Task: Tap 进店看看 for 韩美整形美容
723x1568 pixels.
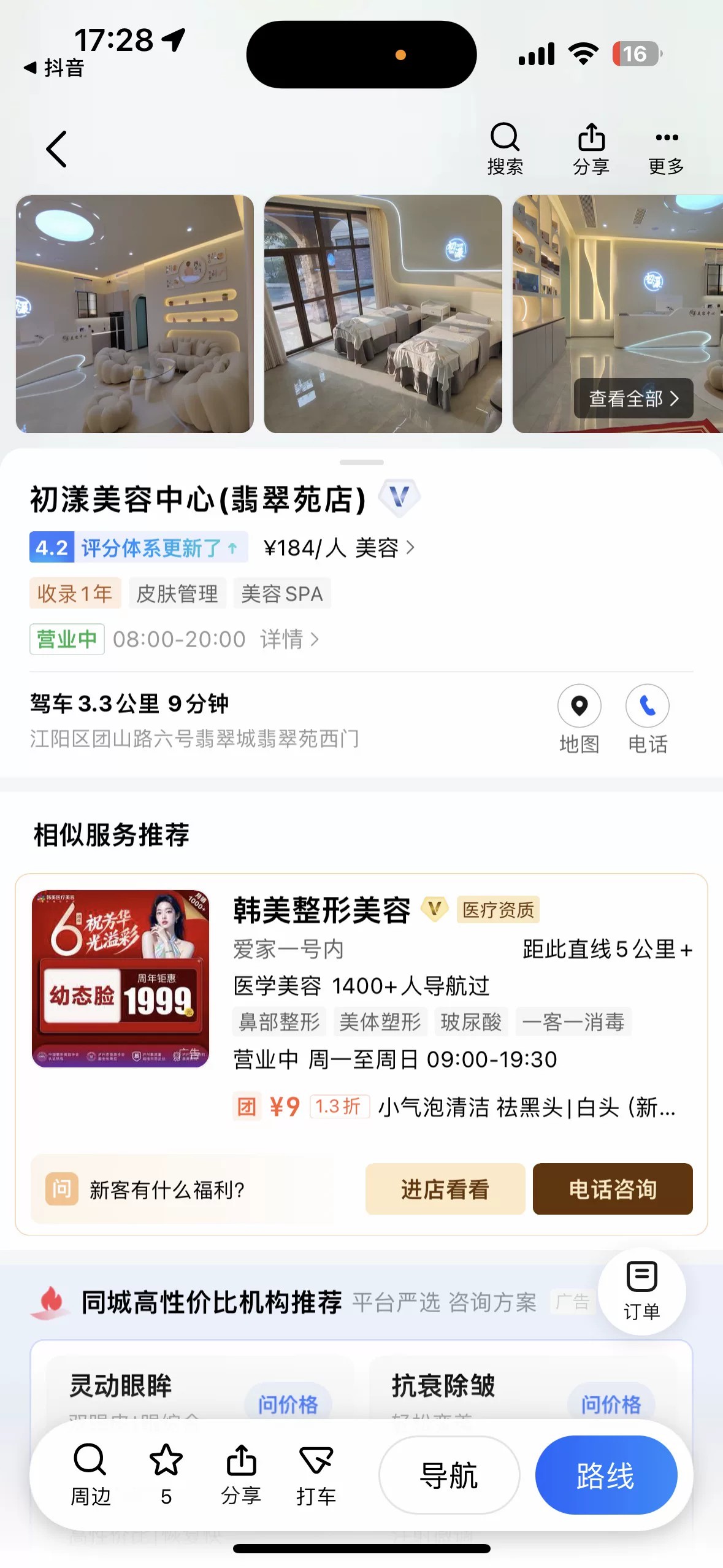Action: click(x=445, y=1189)
